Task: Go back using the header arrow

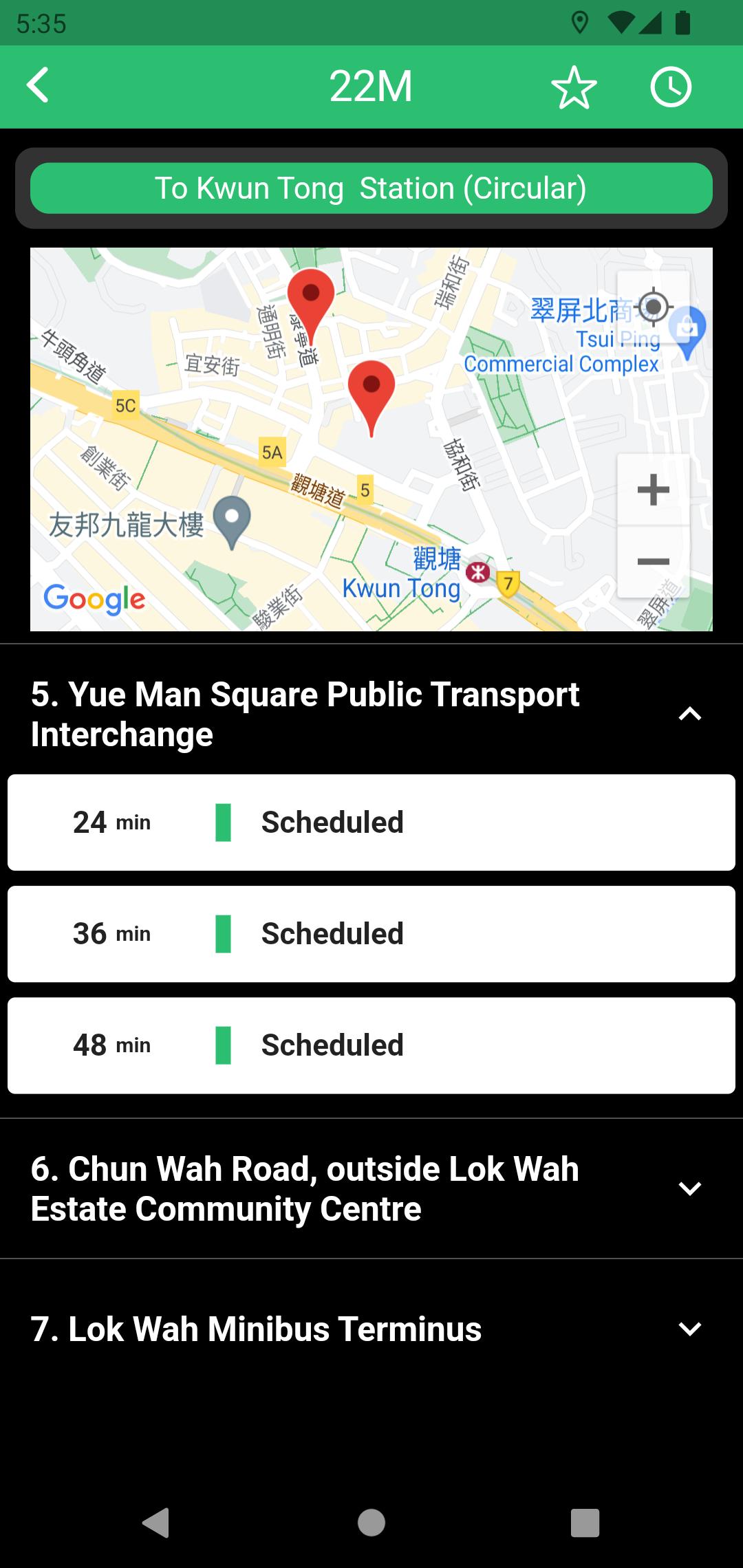Action: 38,85
